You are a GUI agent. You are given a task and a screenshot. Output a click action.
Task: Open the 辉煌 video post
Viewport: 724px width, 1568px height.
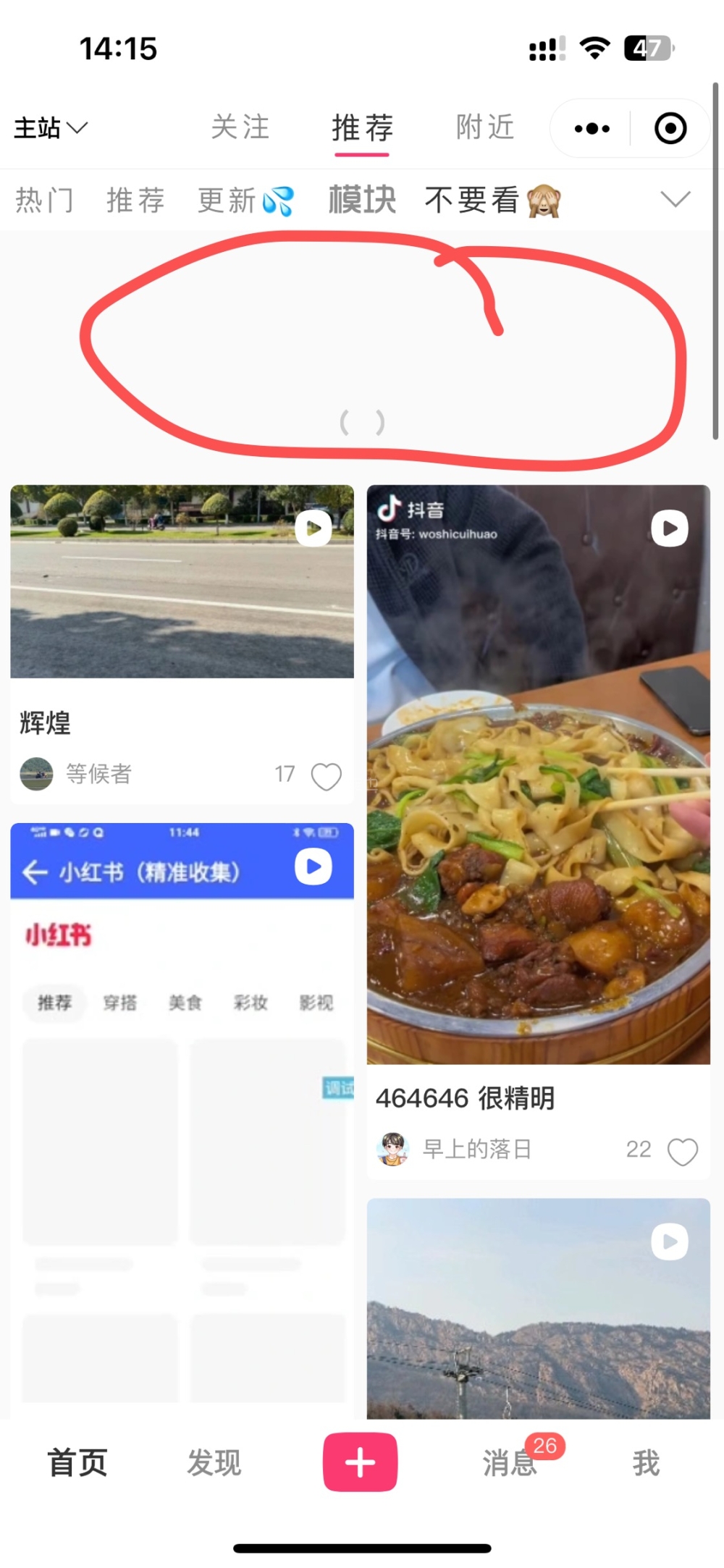coord(182,581)
